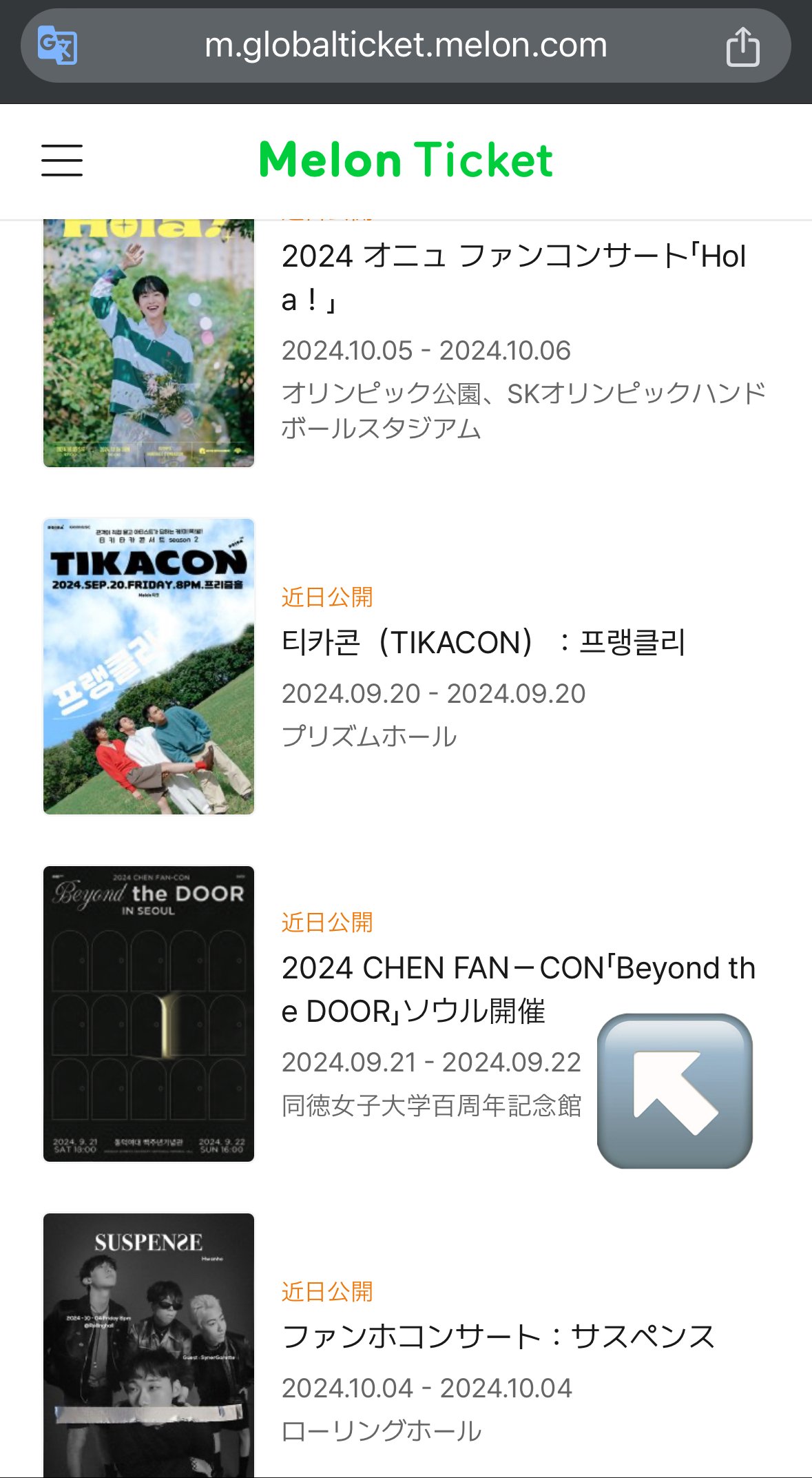Open the hamburger menu
The height and width of the screenshot is (1478, 812).
[x=62, y=161]
